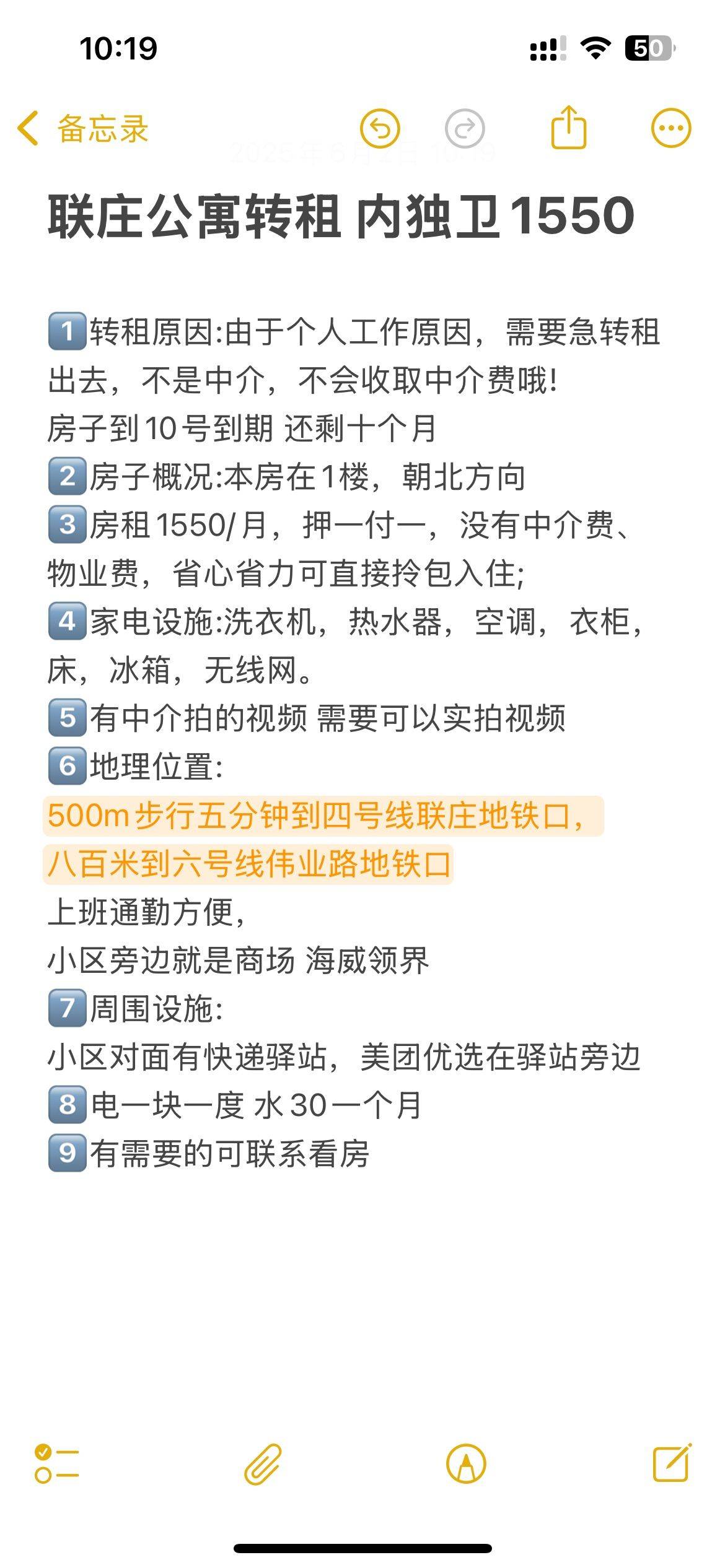The width and height of the screenshot is (725, 1568).
Task: Open the more options menu
Action: point(671,129)
